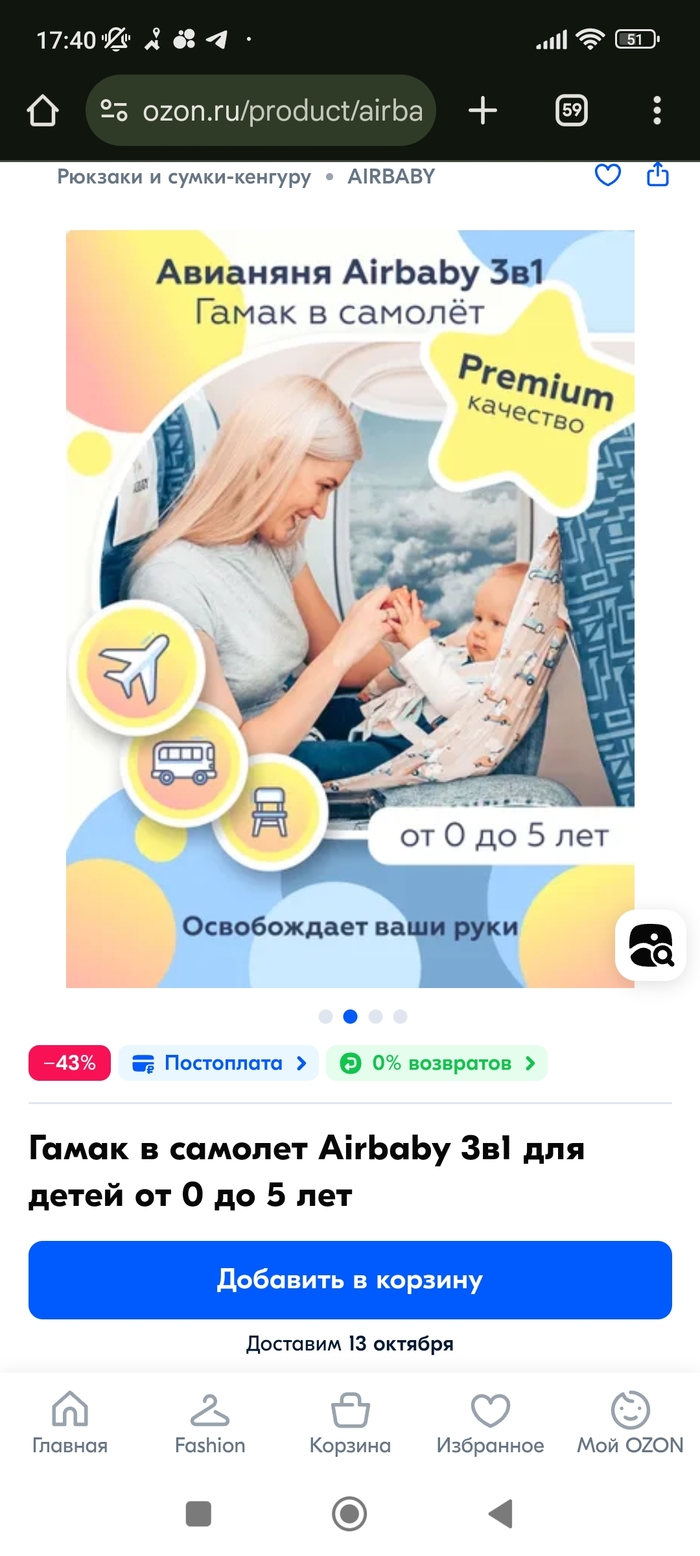This screenshot has height=1556, width=700.
Task: Go to Главная tab
Action: click(69, 1423)
